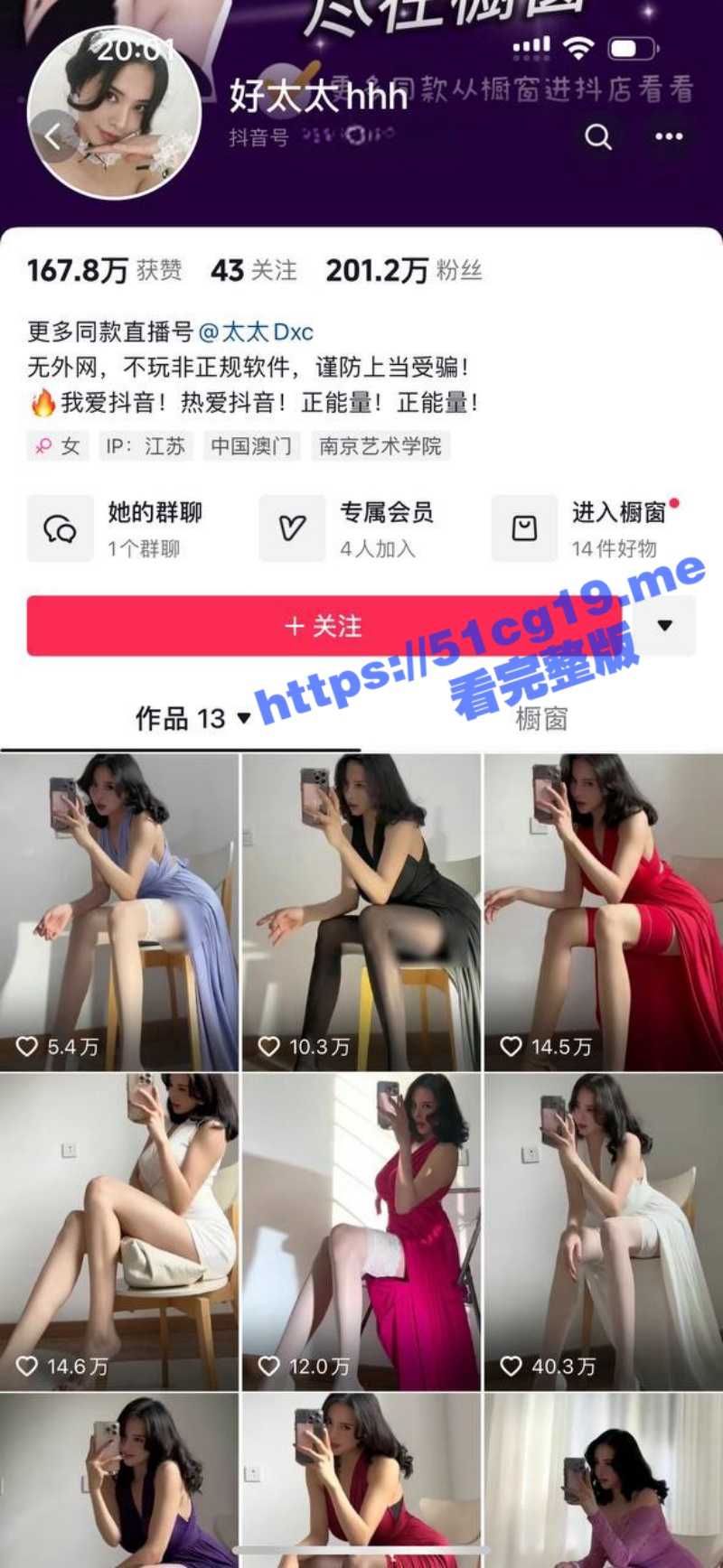The width and height of the screenshot is (723, 1568).
Task: Open the video with 10.3万 likes
Action: [361, 912]
